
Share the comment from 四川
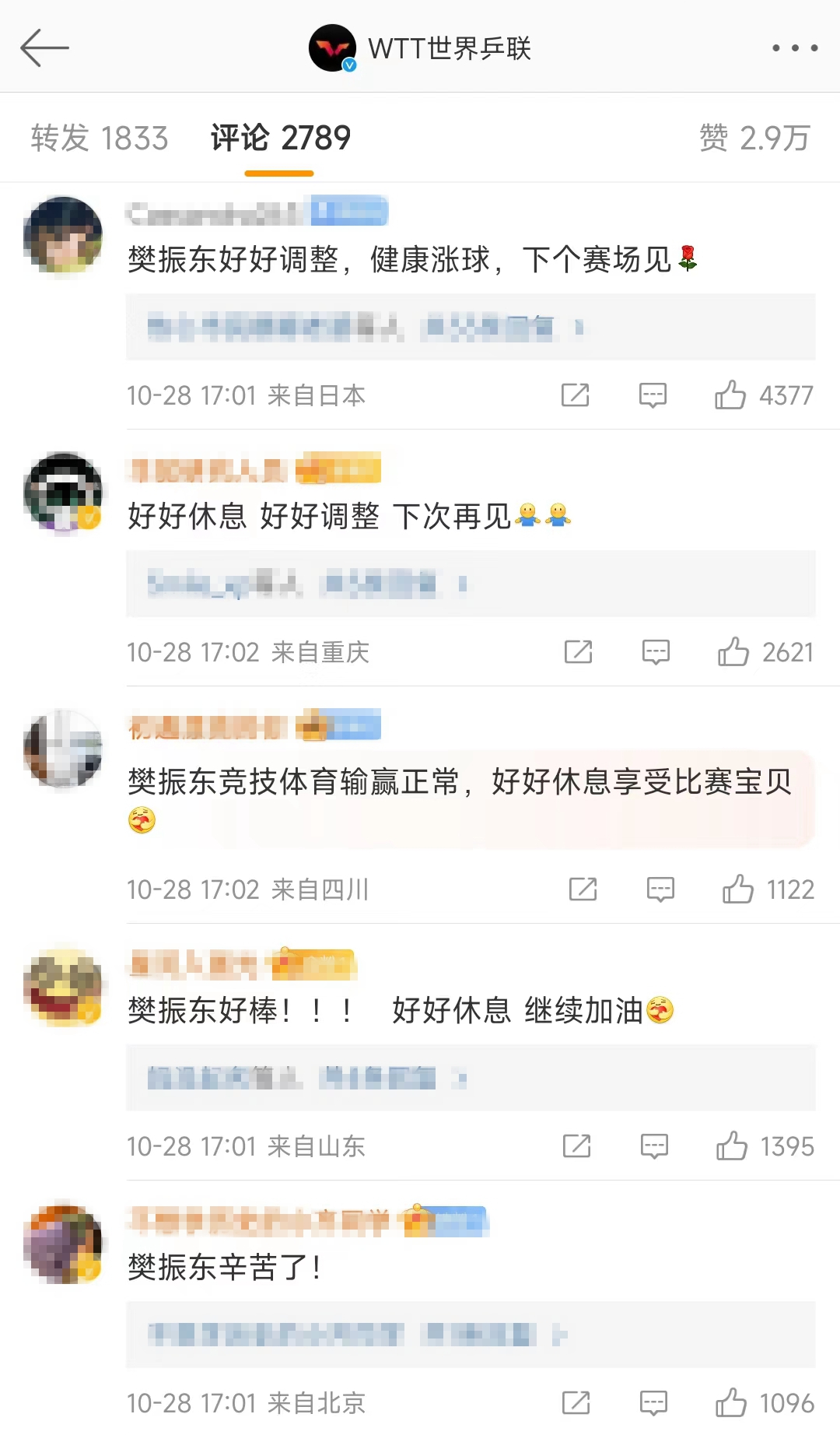coord(583,889)
